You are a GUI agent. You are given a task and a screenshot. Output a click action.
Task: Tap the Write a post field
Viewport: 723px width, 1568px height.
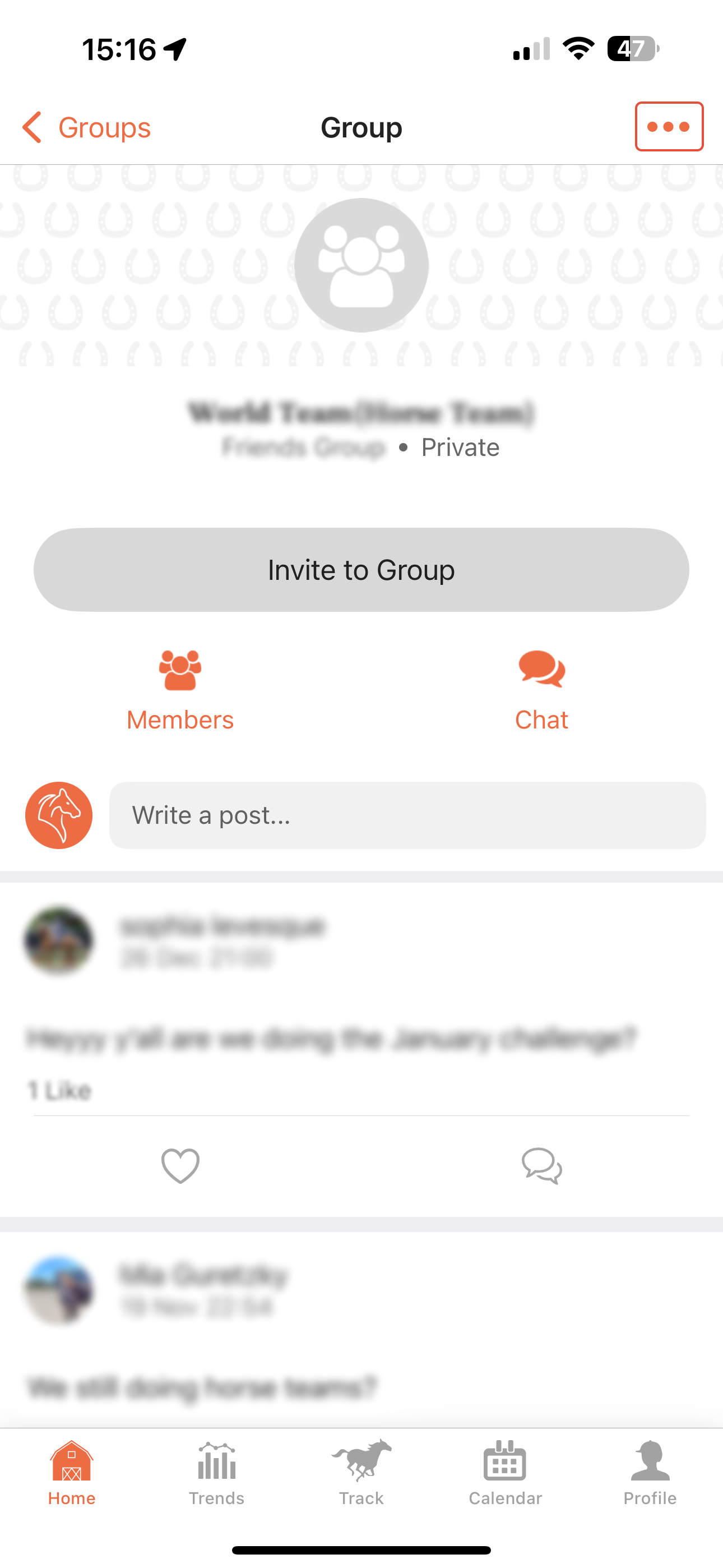[407, 815]
